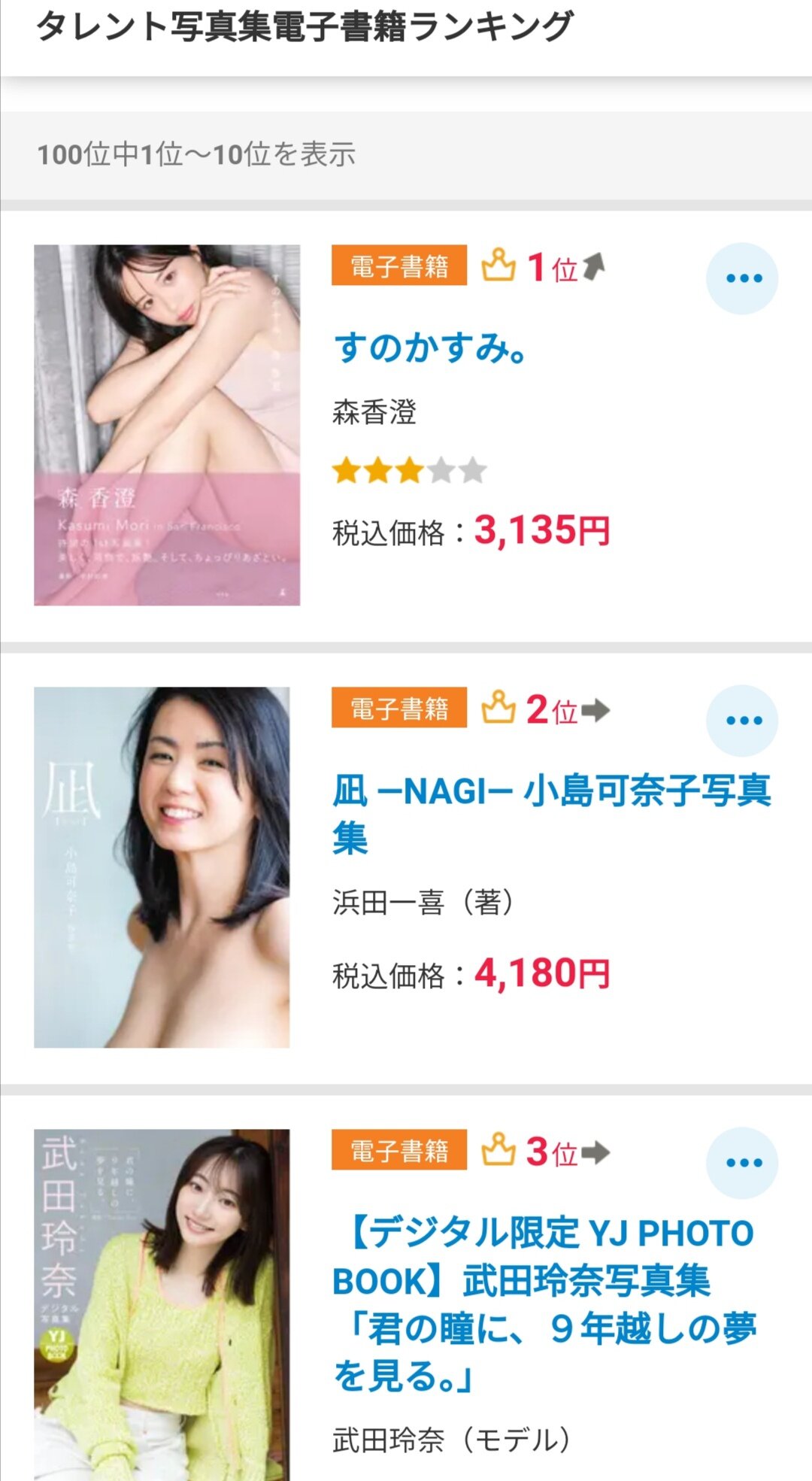Open more options for 武田玲奈写真集

743,1163
